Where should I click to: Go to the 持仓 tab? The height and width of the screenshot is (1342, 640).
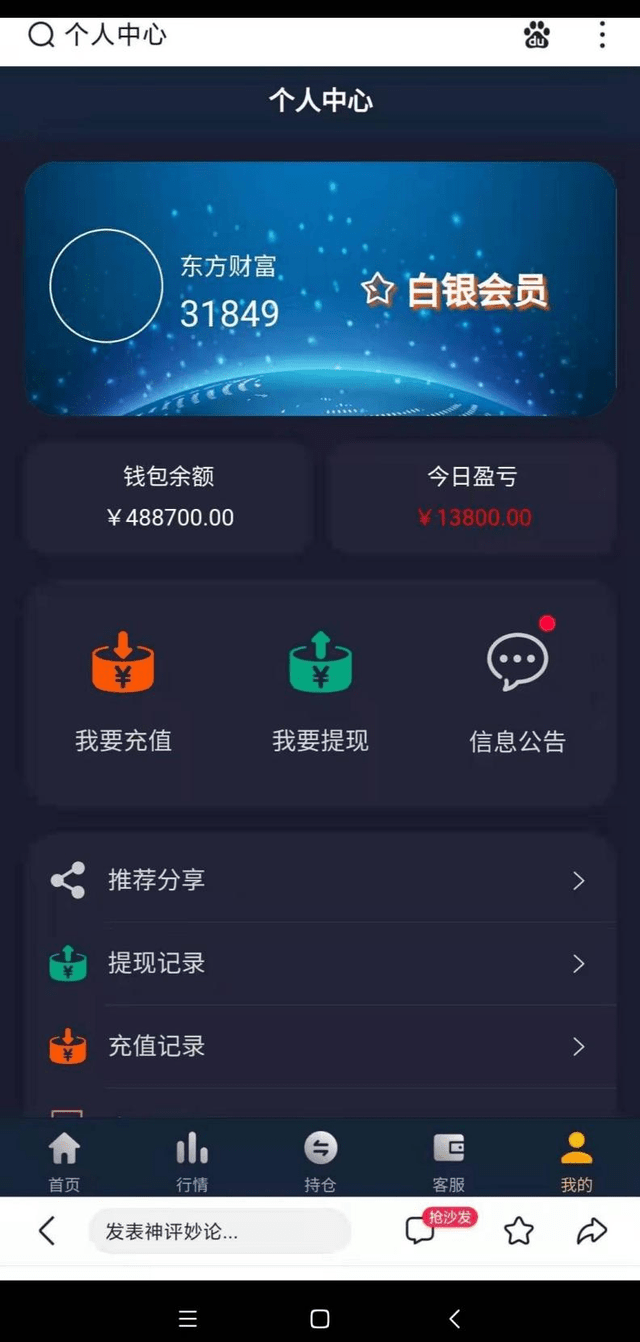(x=320, y=1161)
